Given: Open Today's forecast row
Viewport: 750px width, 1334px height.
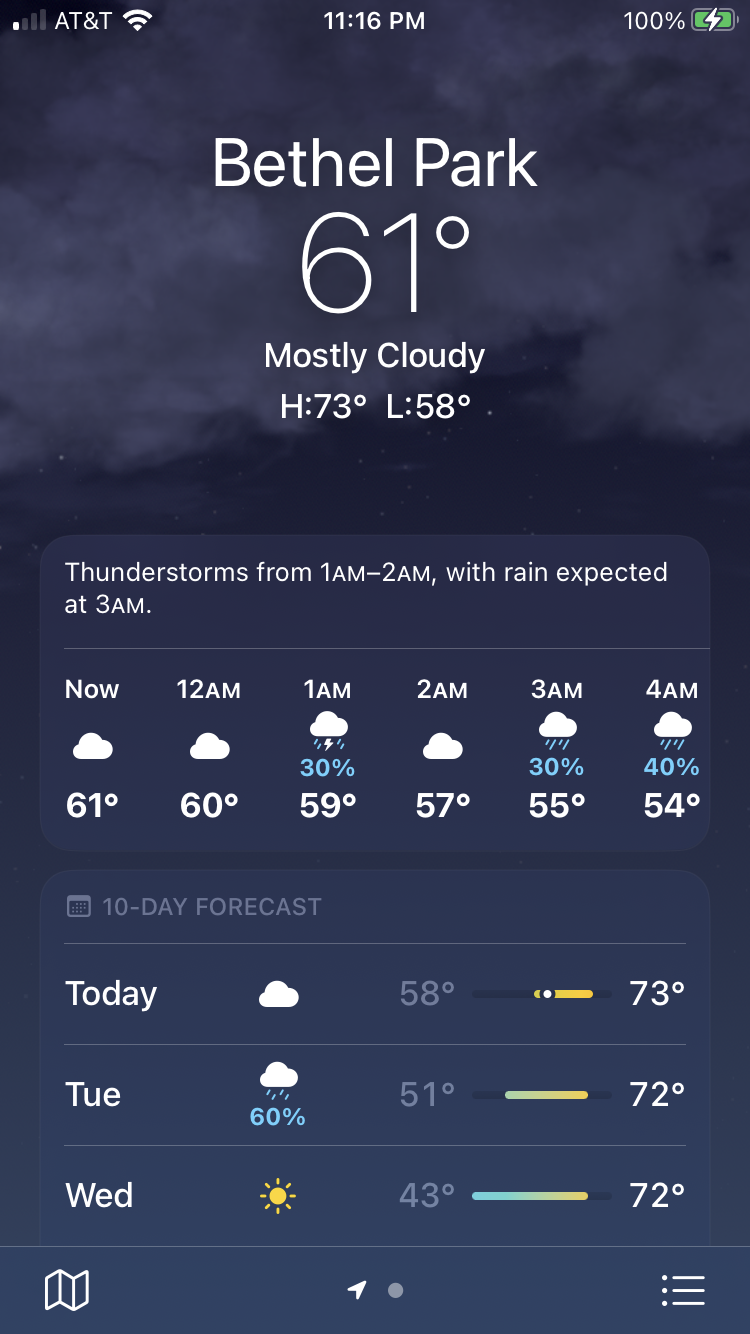Looking at the screenshot, I should point(375,994).
